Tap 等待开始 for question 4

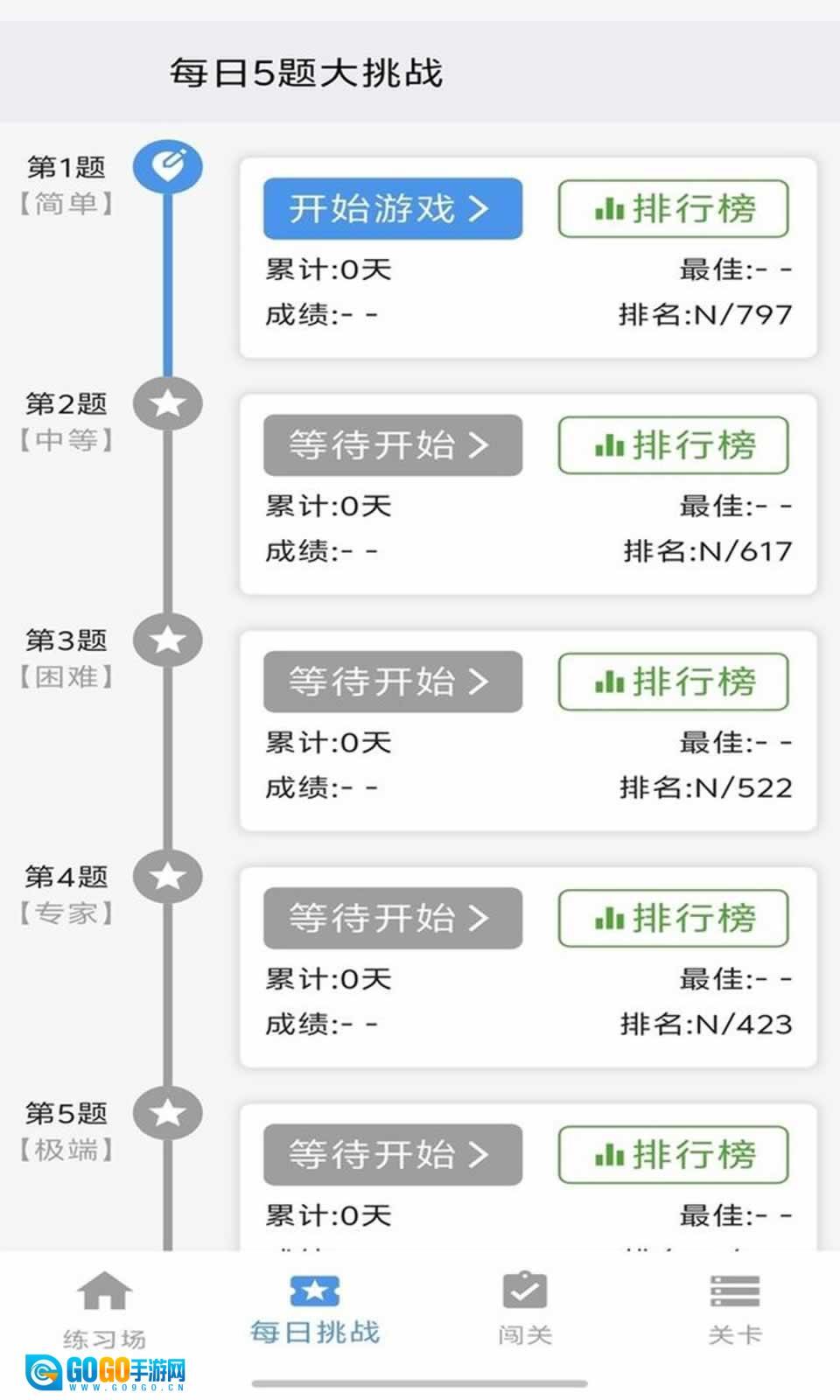tap(393, 918)
